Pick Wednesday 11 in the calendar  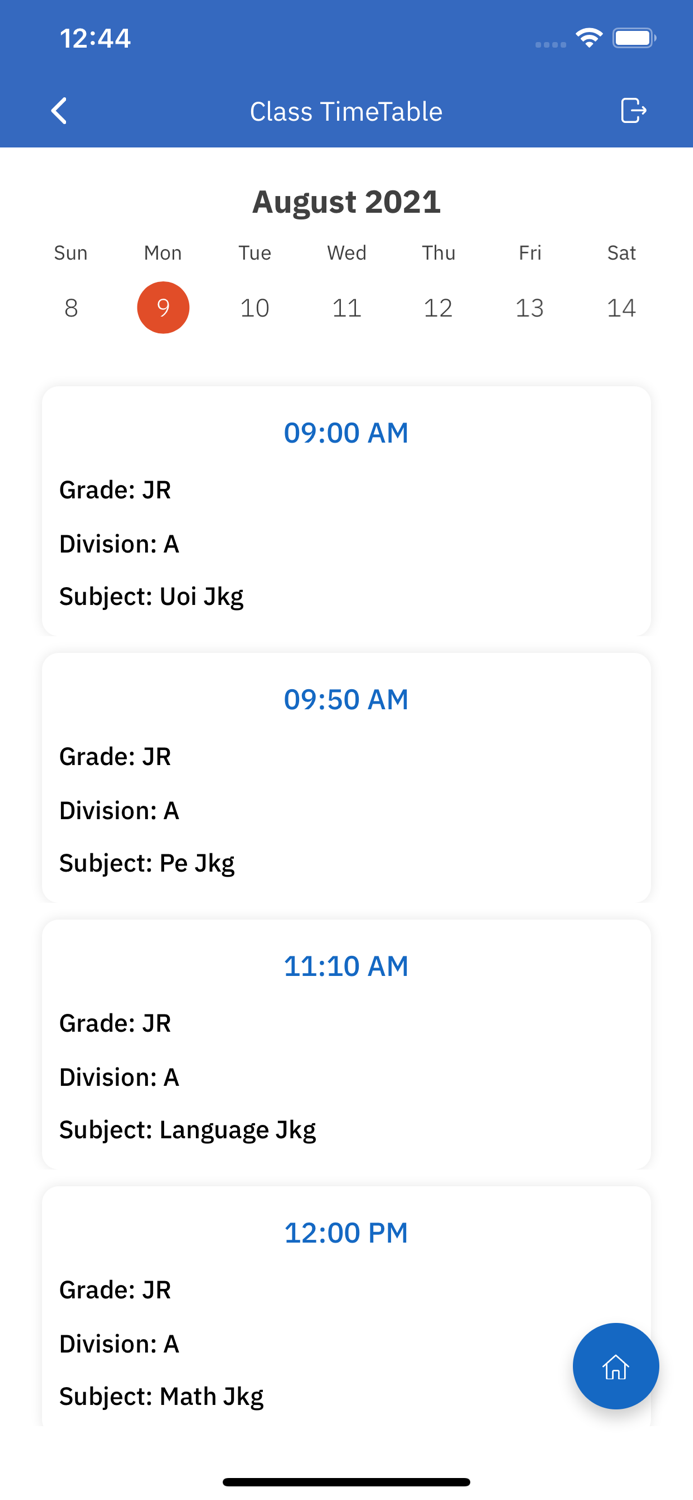point(346,308)
